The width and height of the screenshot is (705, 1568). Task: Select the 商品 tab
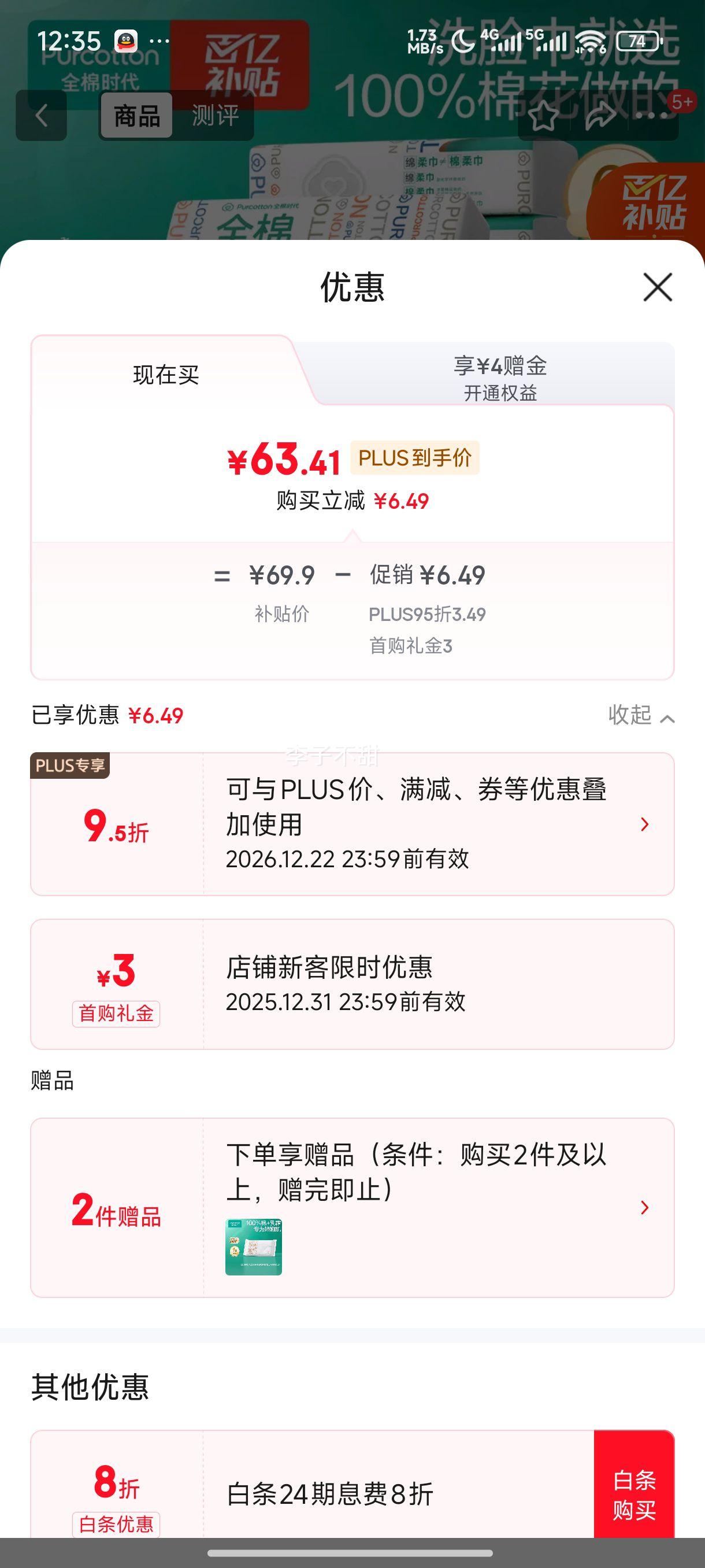[137, 116]
